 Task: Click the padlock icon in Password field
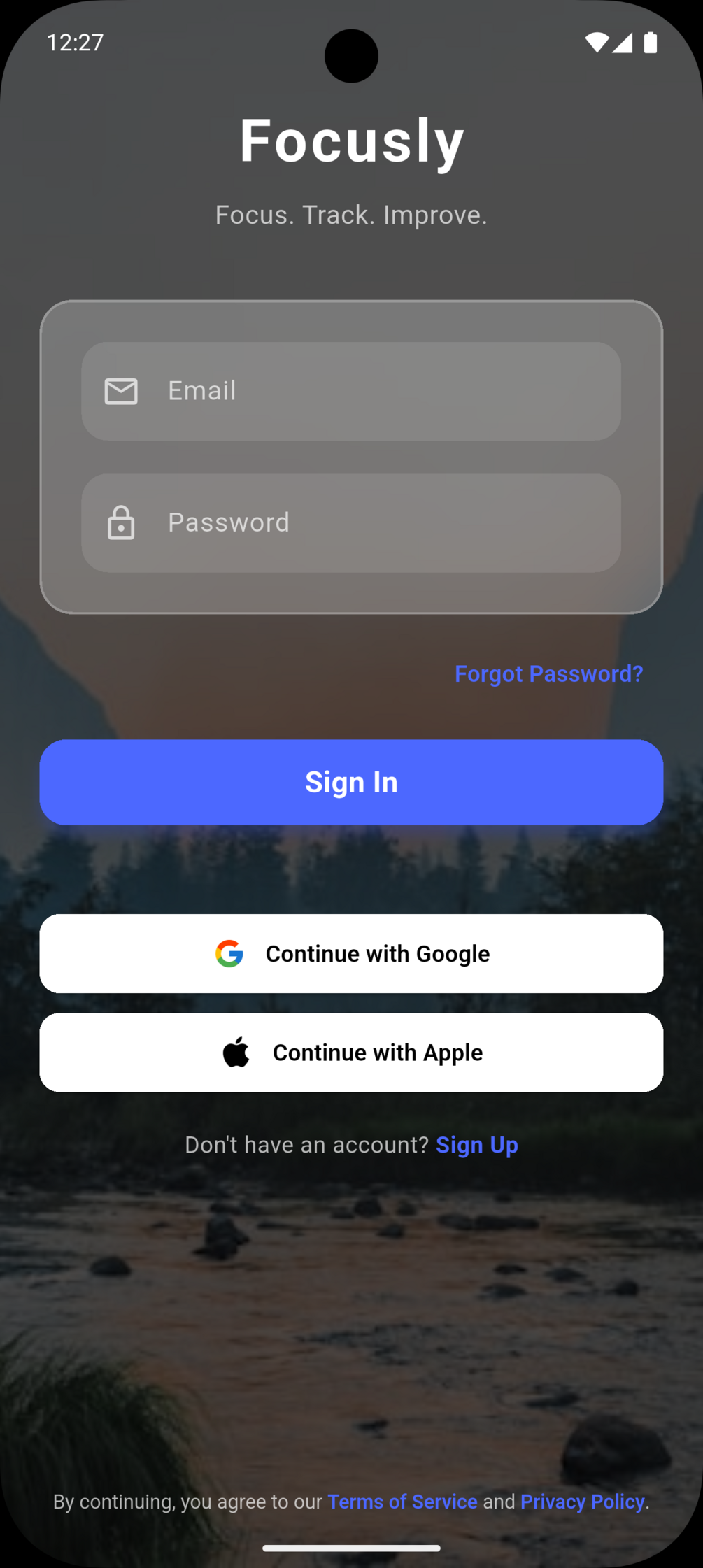coord(120,522)
